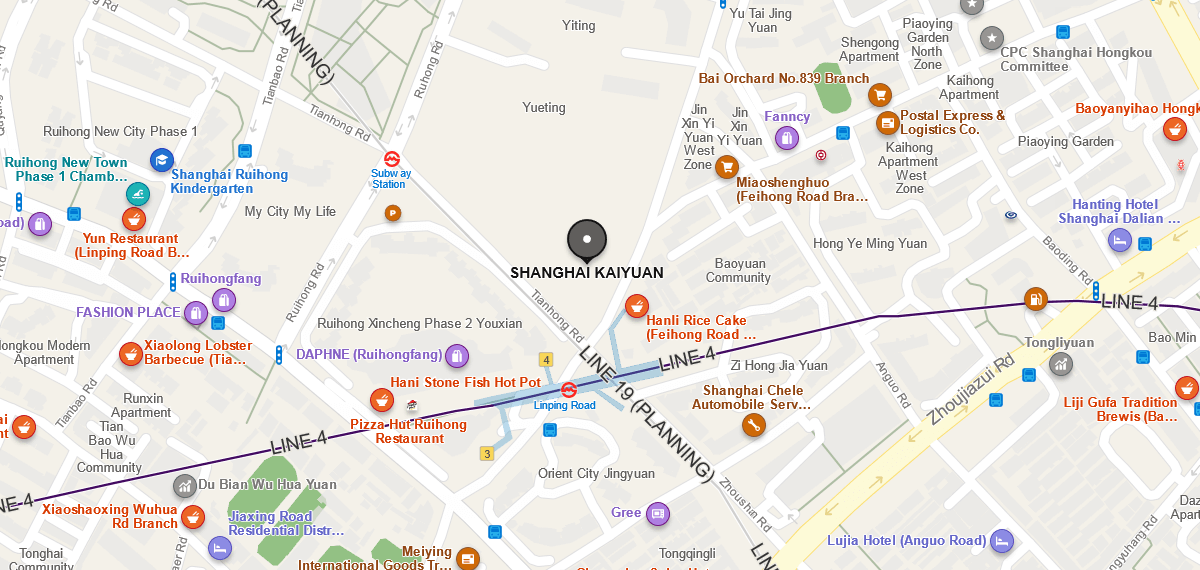Viewport: 1200px width, 570px height.
Task: Tap the Gree store marker
Action: pos(658,514)
